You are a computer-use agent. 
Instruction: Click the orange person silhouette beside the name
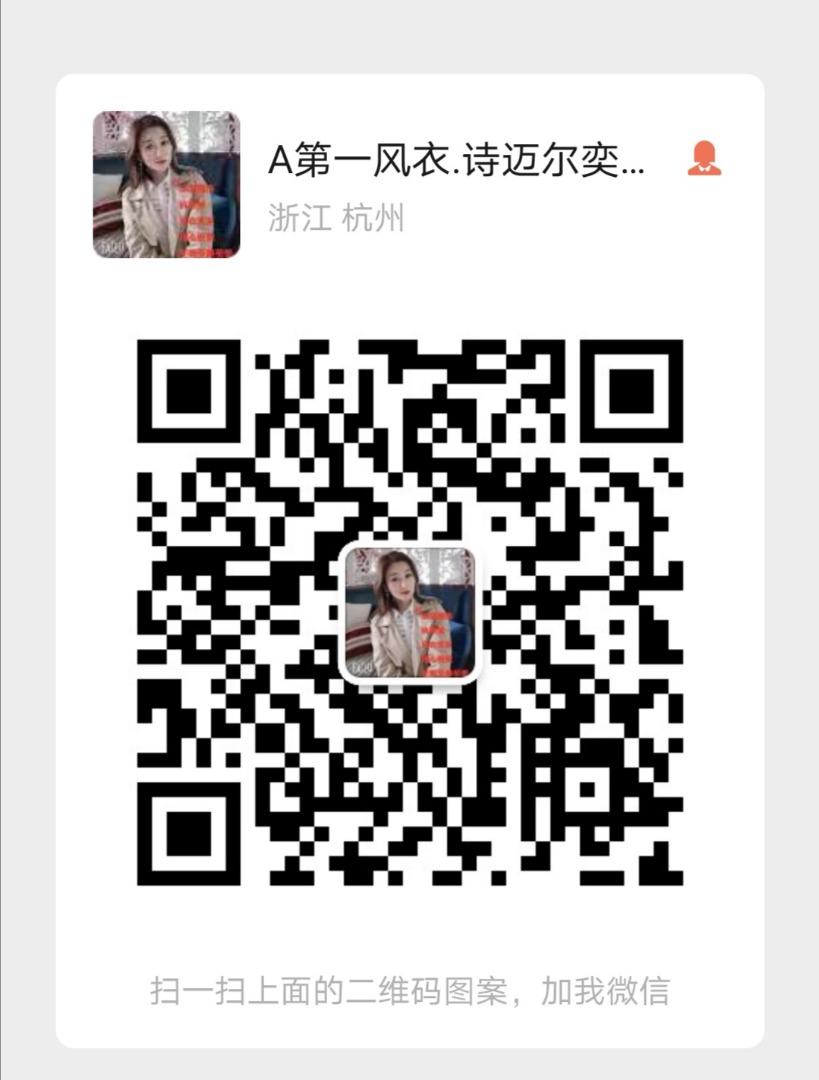tap(703, 157)
